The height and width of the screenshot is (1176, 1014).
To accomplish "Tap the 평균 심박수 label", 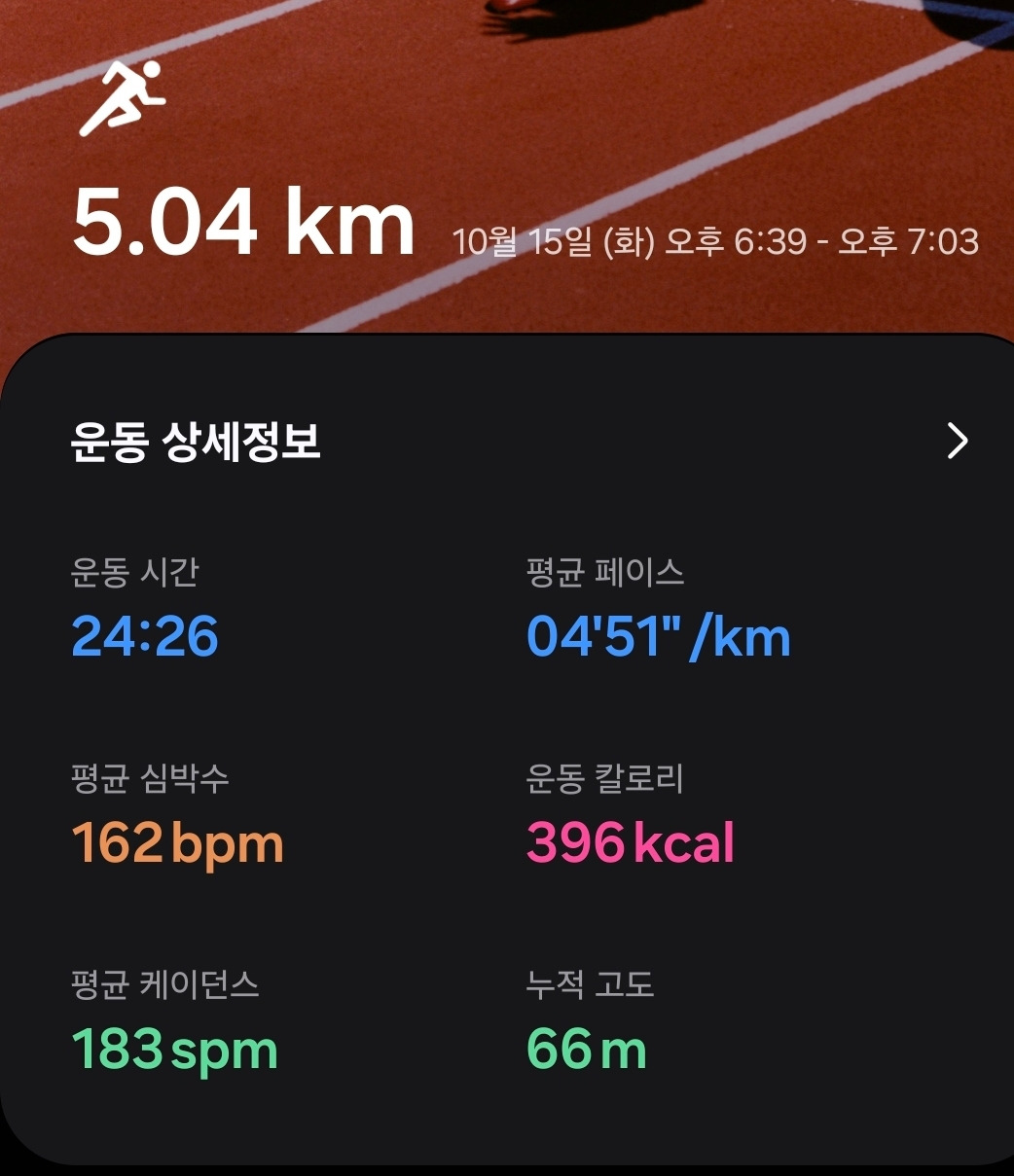I will [x=149, y=777].
